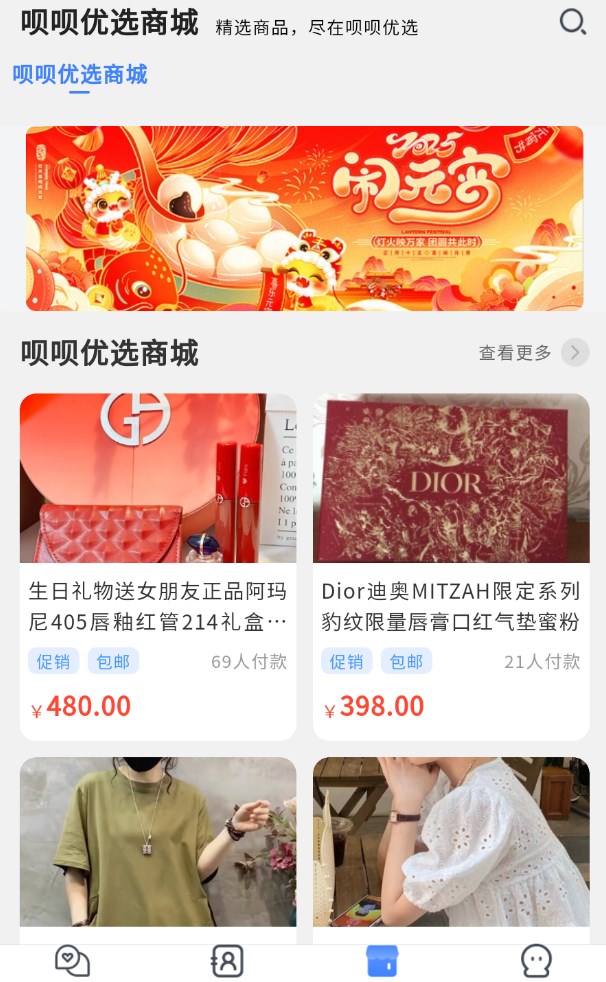Switch to the contacts tab
Image resolution: width=606 pixels, height=982 pixels.
click(x=228, y=962)
